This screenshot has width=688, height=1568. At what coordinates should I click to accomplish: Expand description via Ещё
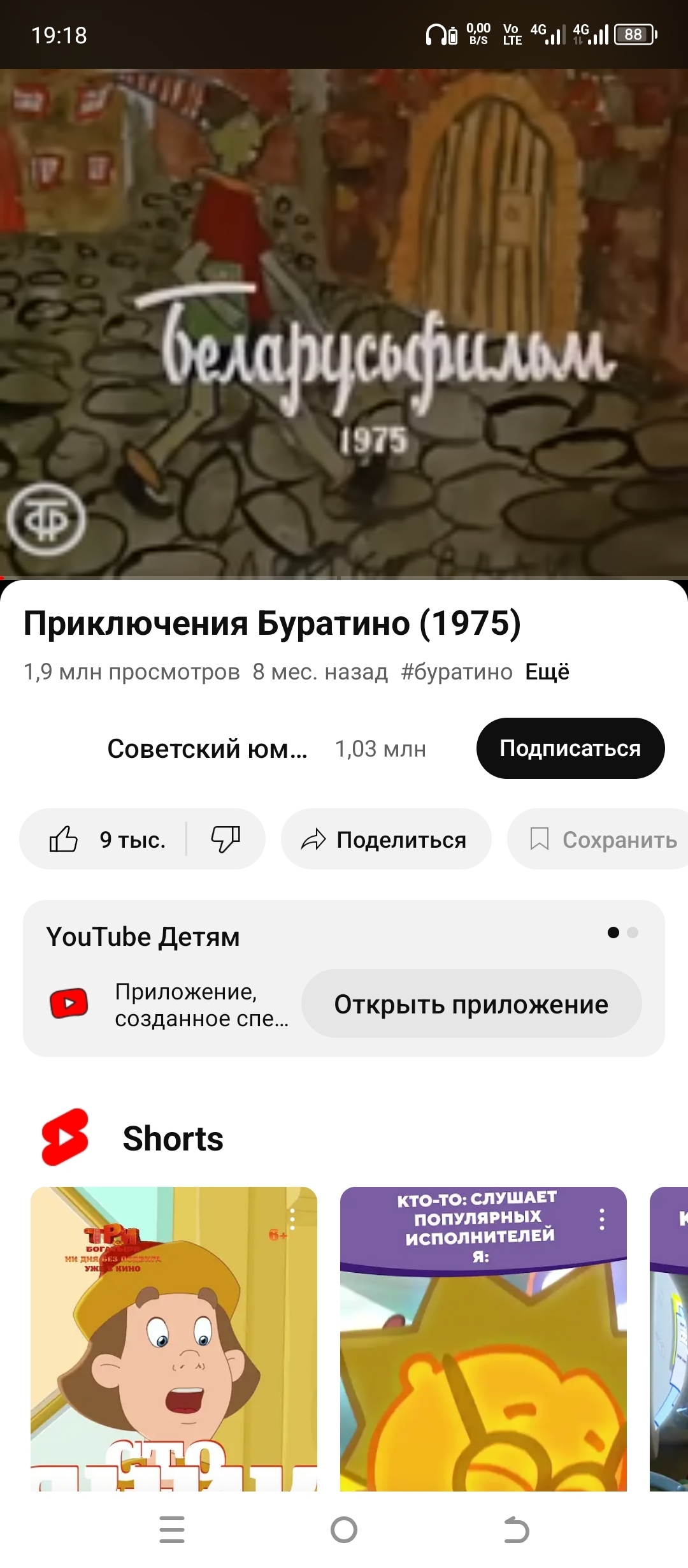[x=547, y=672]
